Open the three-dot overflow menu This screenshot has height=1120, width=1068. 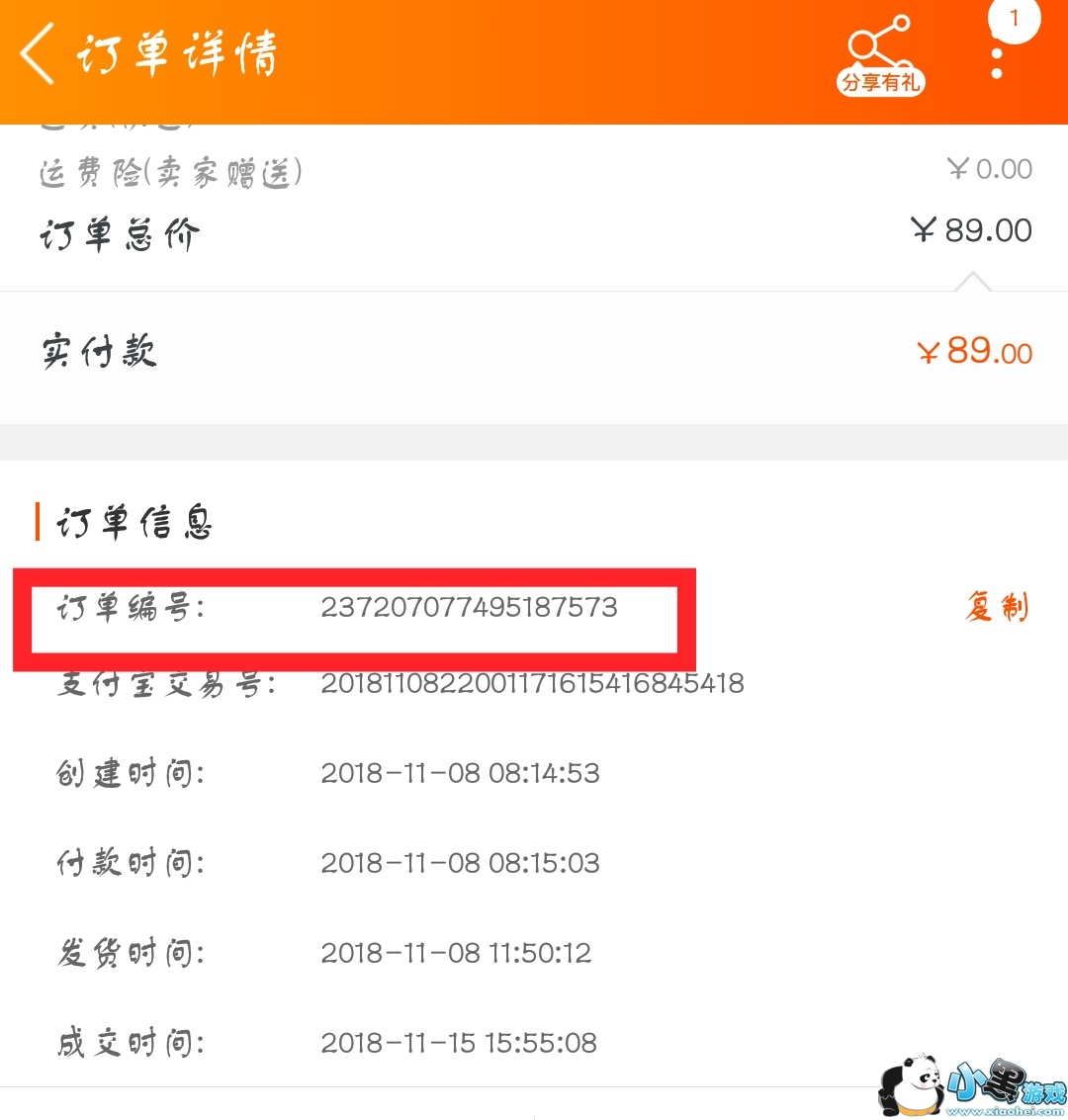[x=997, y=63]
